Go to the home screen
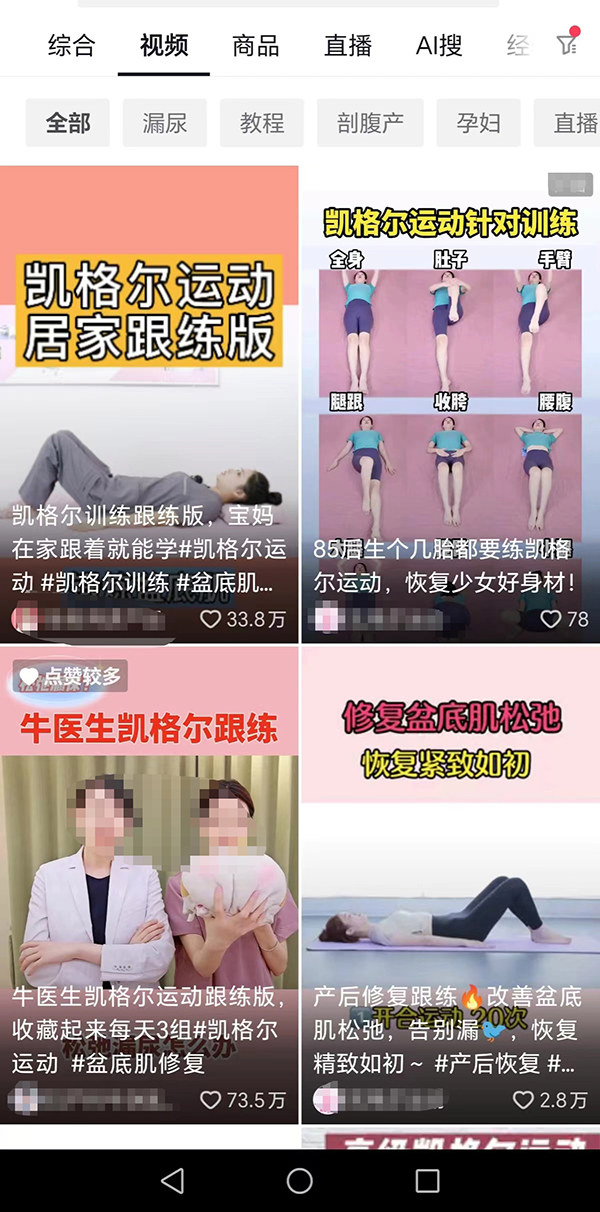 [x=300, y=1181]
